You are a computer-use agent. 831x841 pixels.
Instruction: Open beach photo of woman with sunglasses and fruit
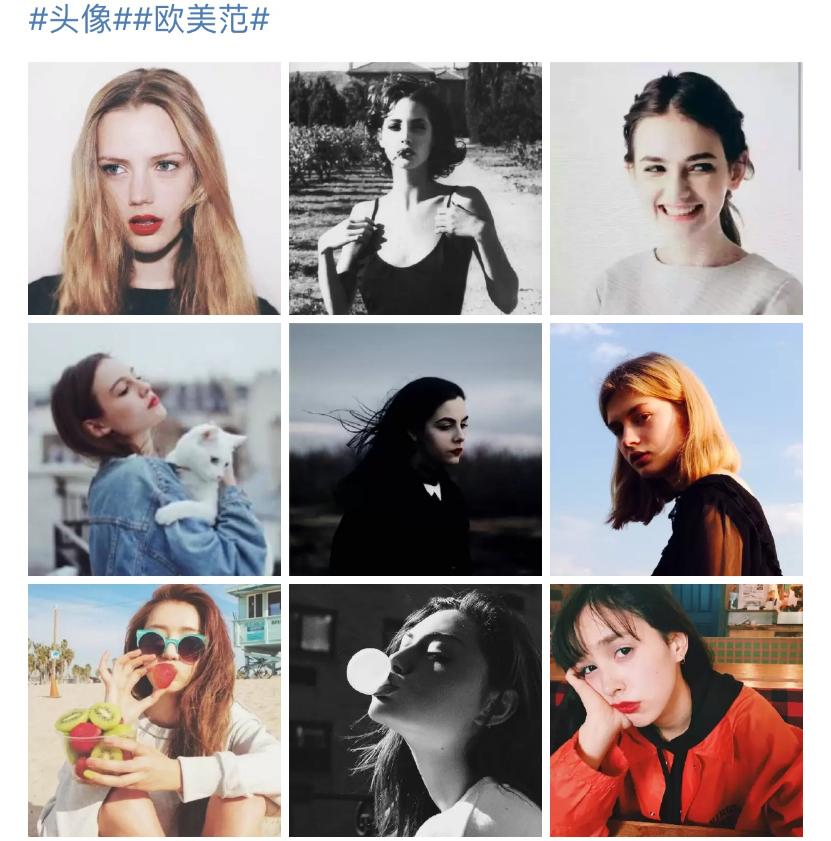(154, 710)
